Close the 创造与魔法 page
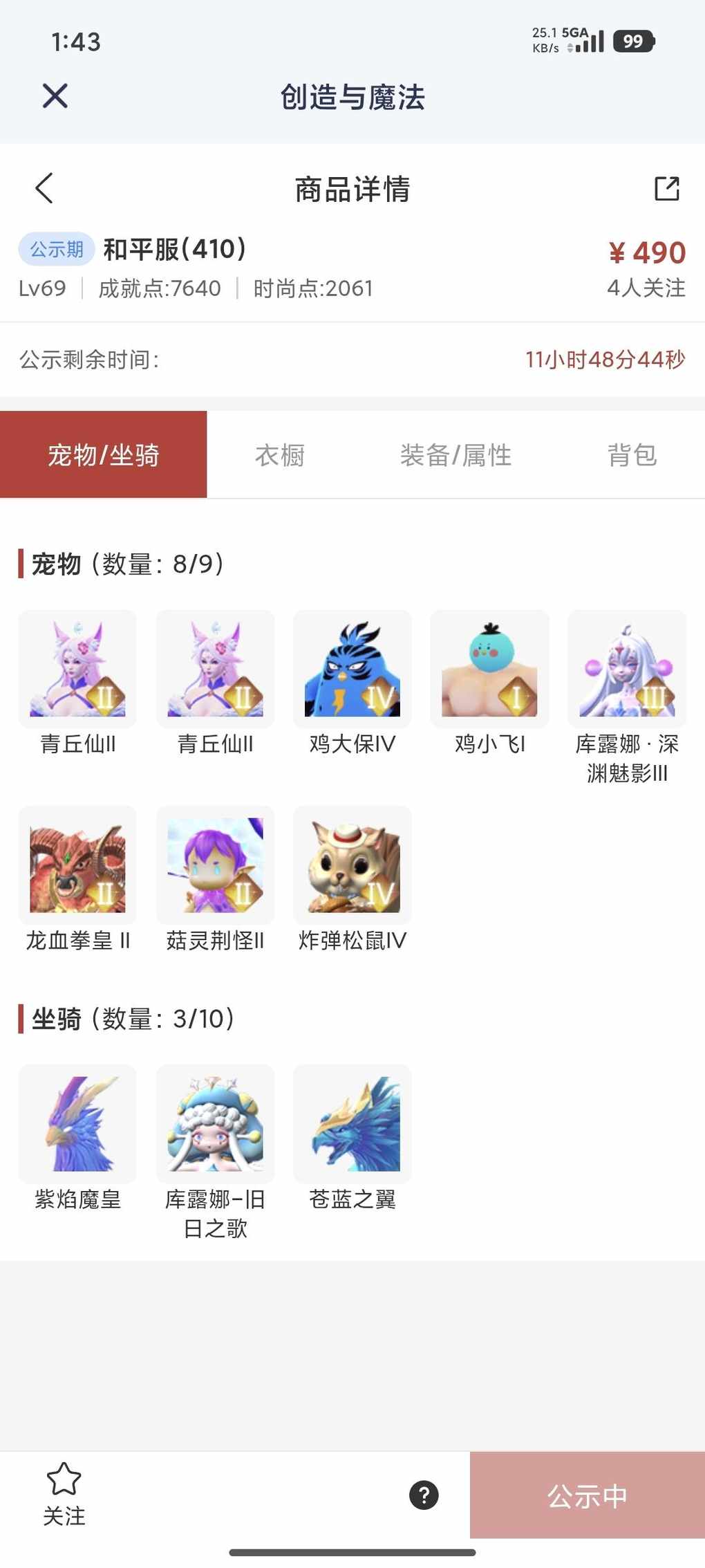 tap(55, 96)
